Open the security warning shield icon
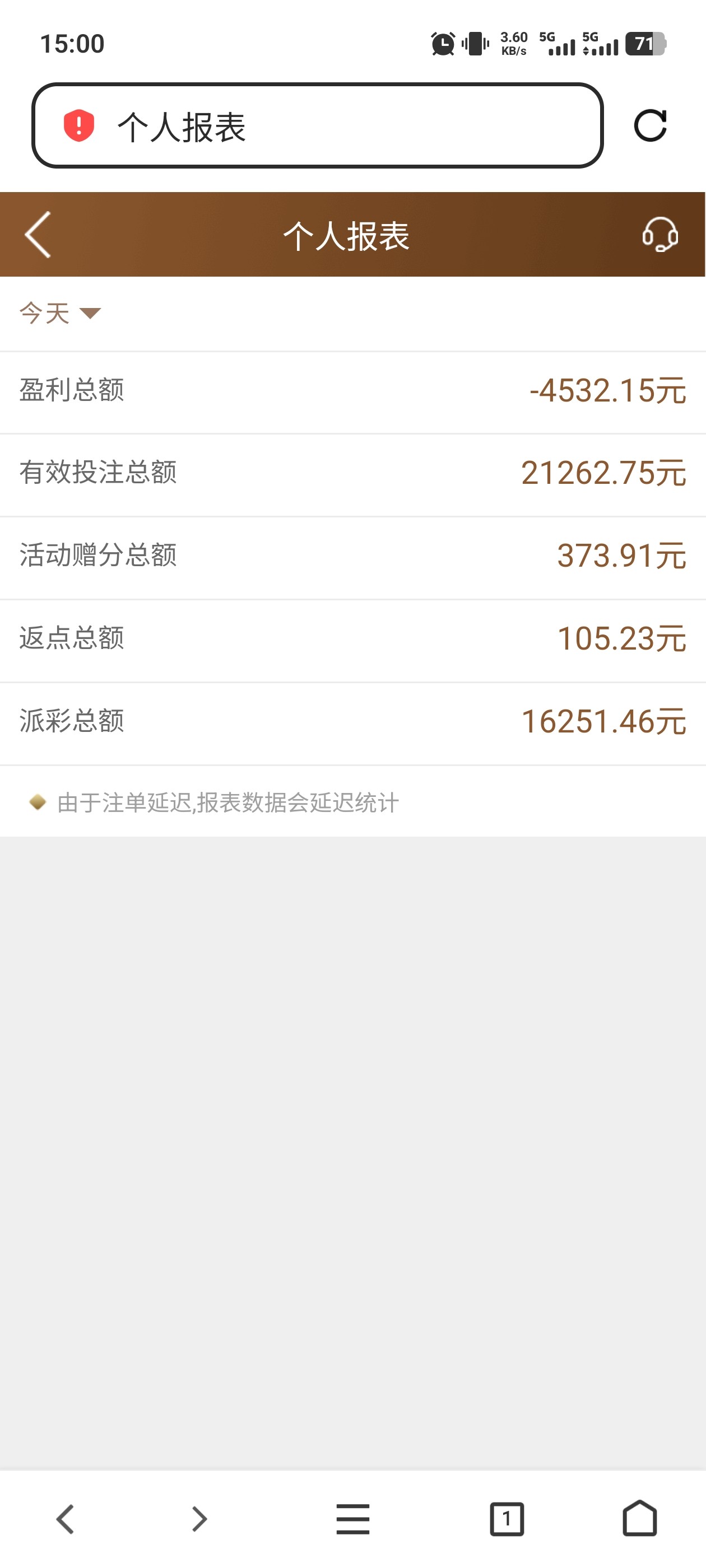Image resolution: width=706 pixels, height=1568 pixels. 79,126
